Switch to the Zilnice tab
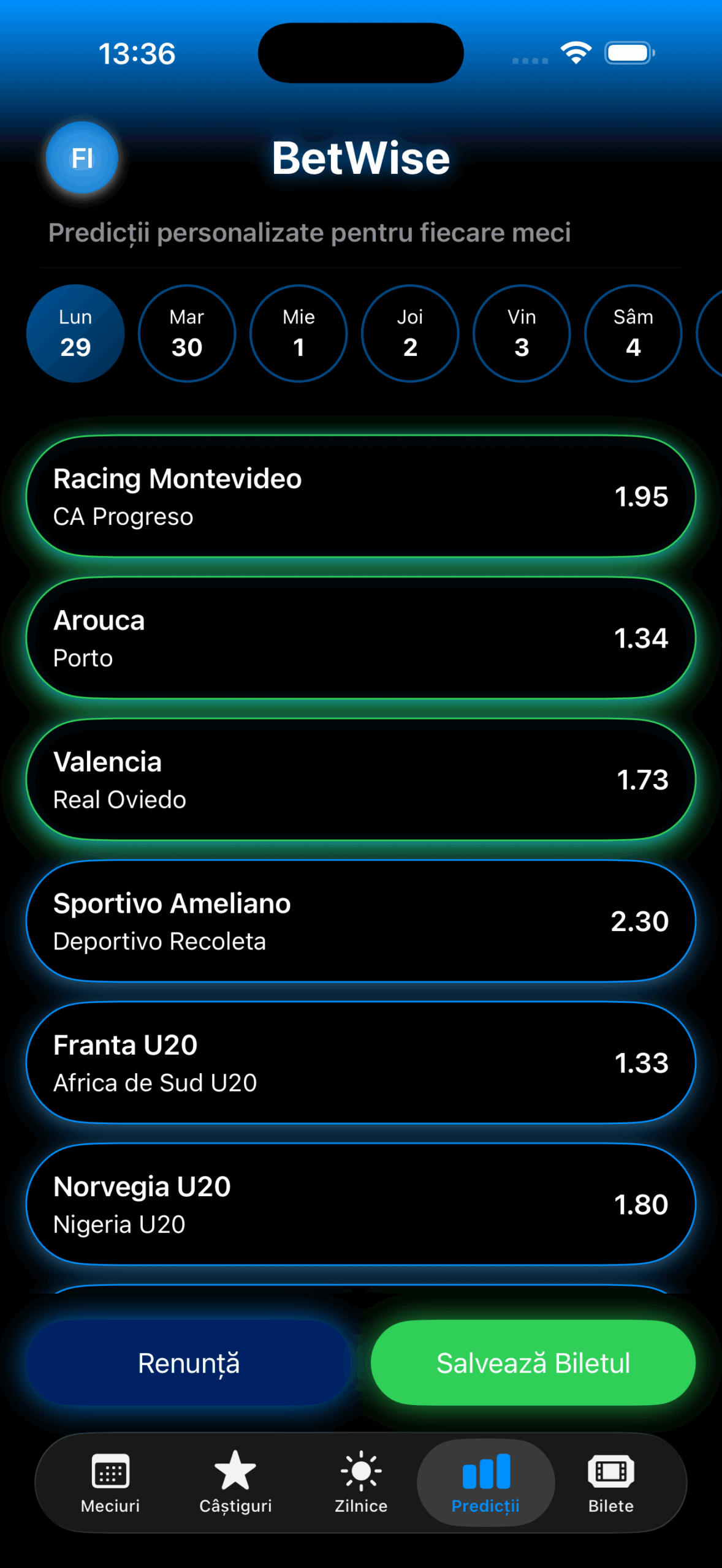 pos(361,1482)
